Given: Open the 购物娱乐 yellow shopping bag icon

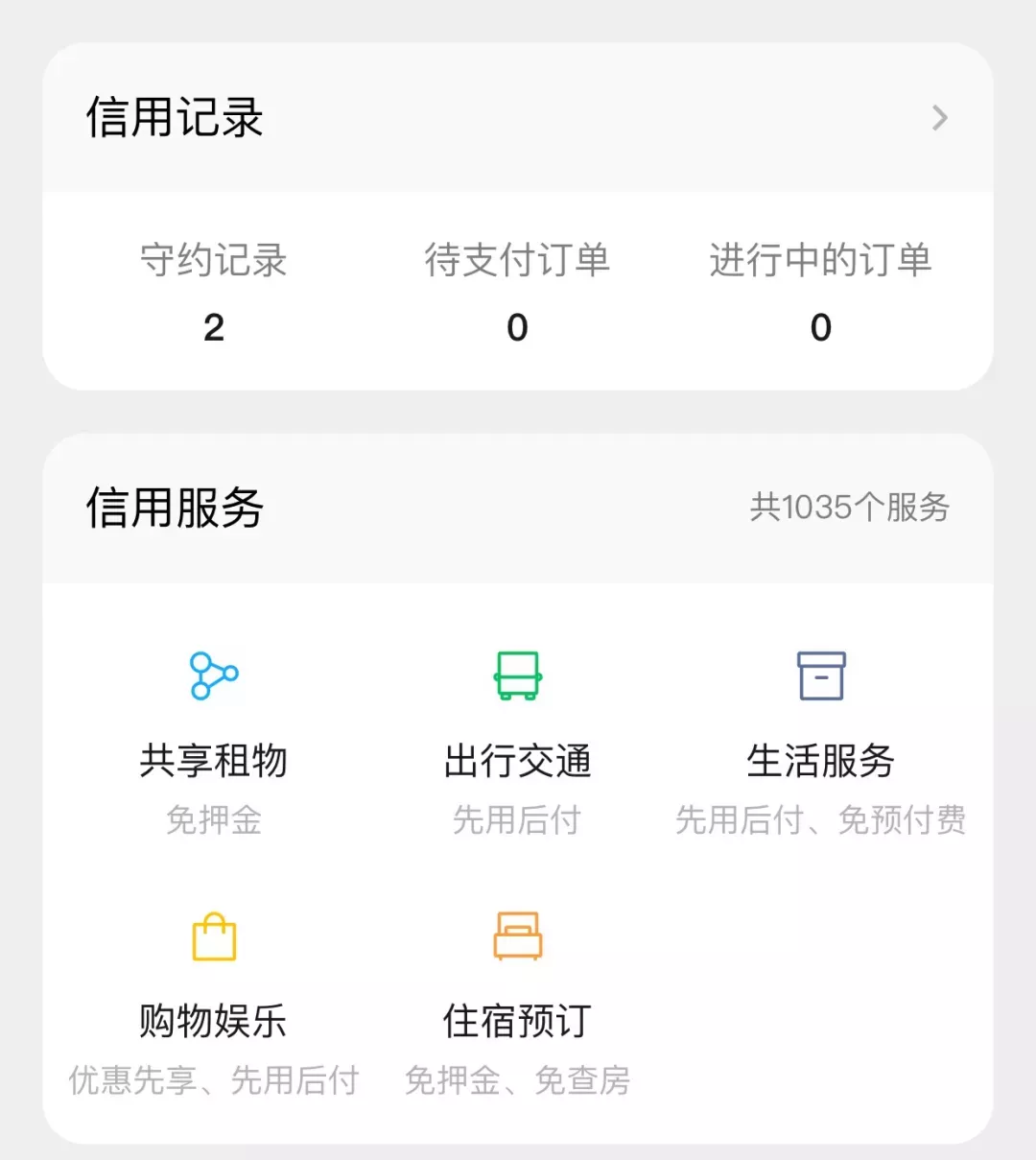Looking at the screenshot, I should coord(213,935).
